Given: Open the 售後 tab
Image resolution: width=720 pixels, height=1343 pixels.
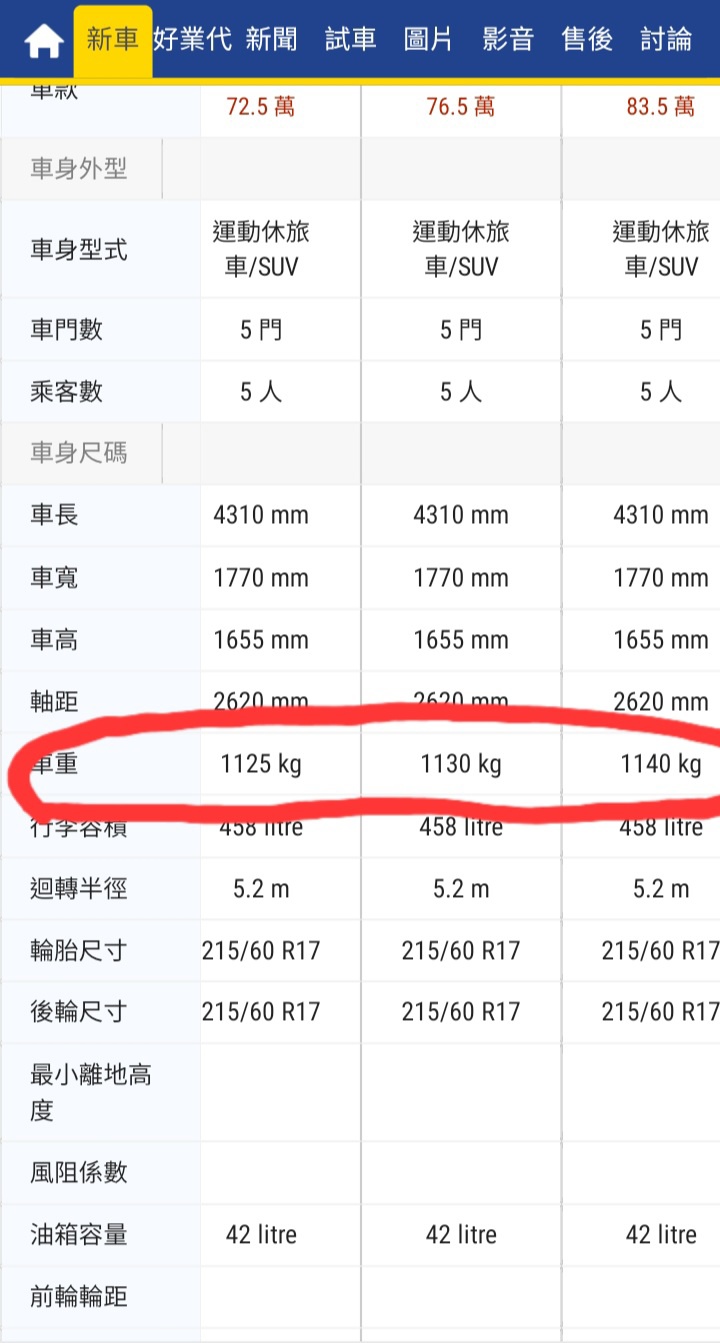Looking at the screenshot, I should point(587,40).
